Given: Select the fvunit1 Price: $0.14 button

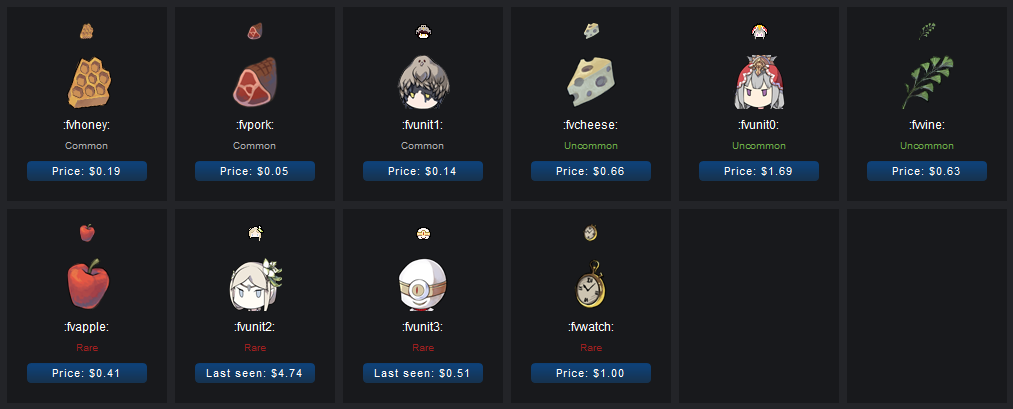Looking at the screenshot, I should [x=423, y=171].
